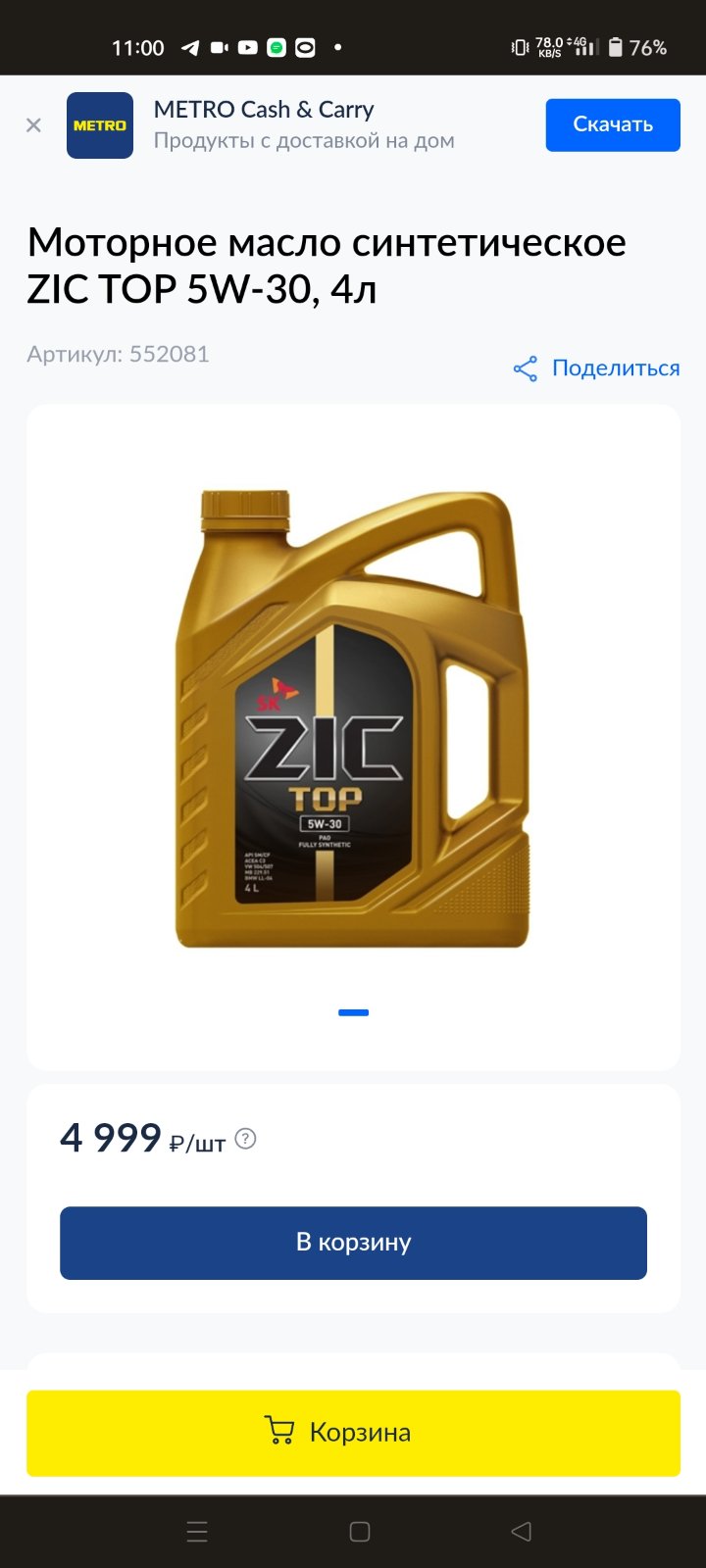The image size is (706, 1568).
Task: Open the ZIC TOP oil product image
Action: (353, 719)
